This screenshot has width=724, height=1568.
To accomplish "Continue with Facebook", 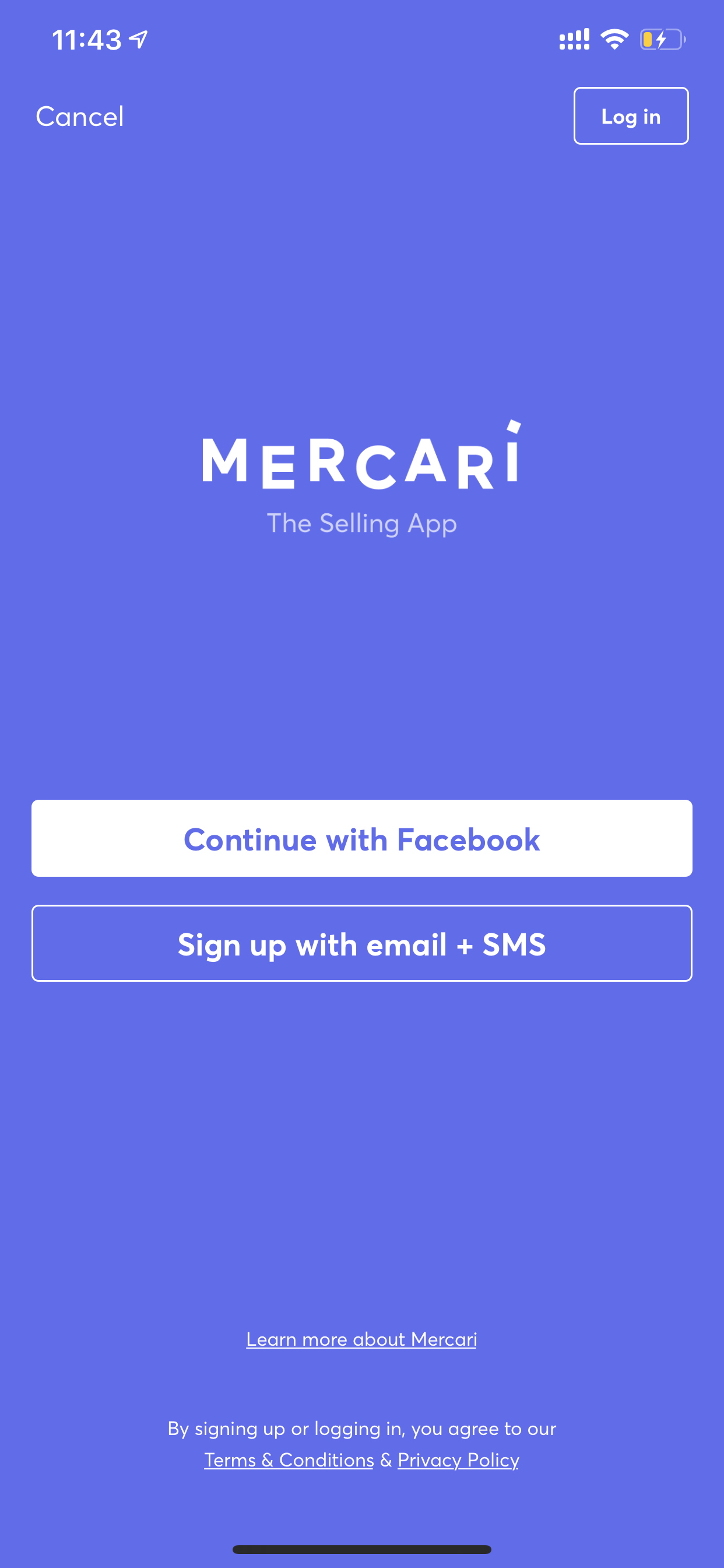I will pos(361,839).
